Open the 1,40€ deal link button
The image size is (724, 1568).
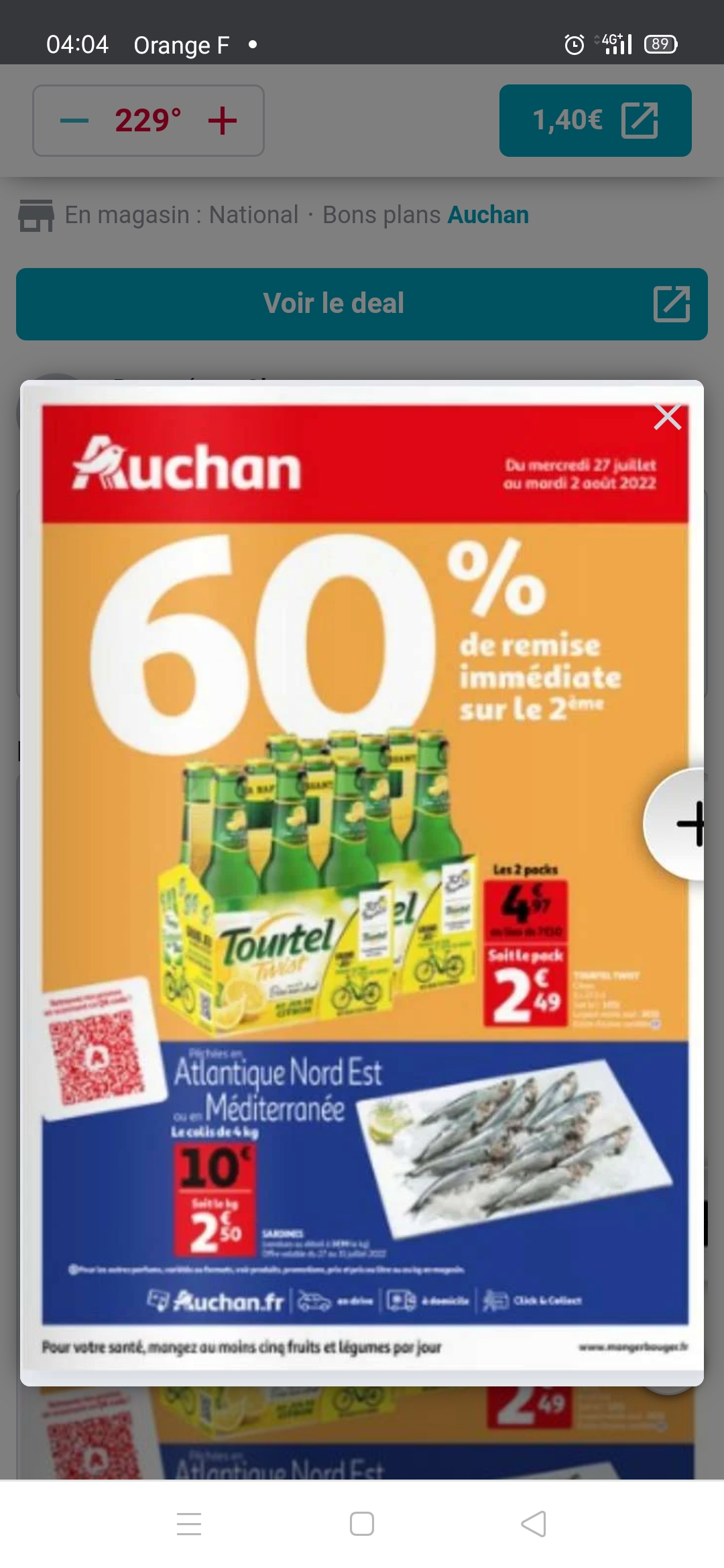[x=595, y=121]
